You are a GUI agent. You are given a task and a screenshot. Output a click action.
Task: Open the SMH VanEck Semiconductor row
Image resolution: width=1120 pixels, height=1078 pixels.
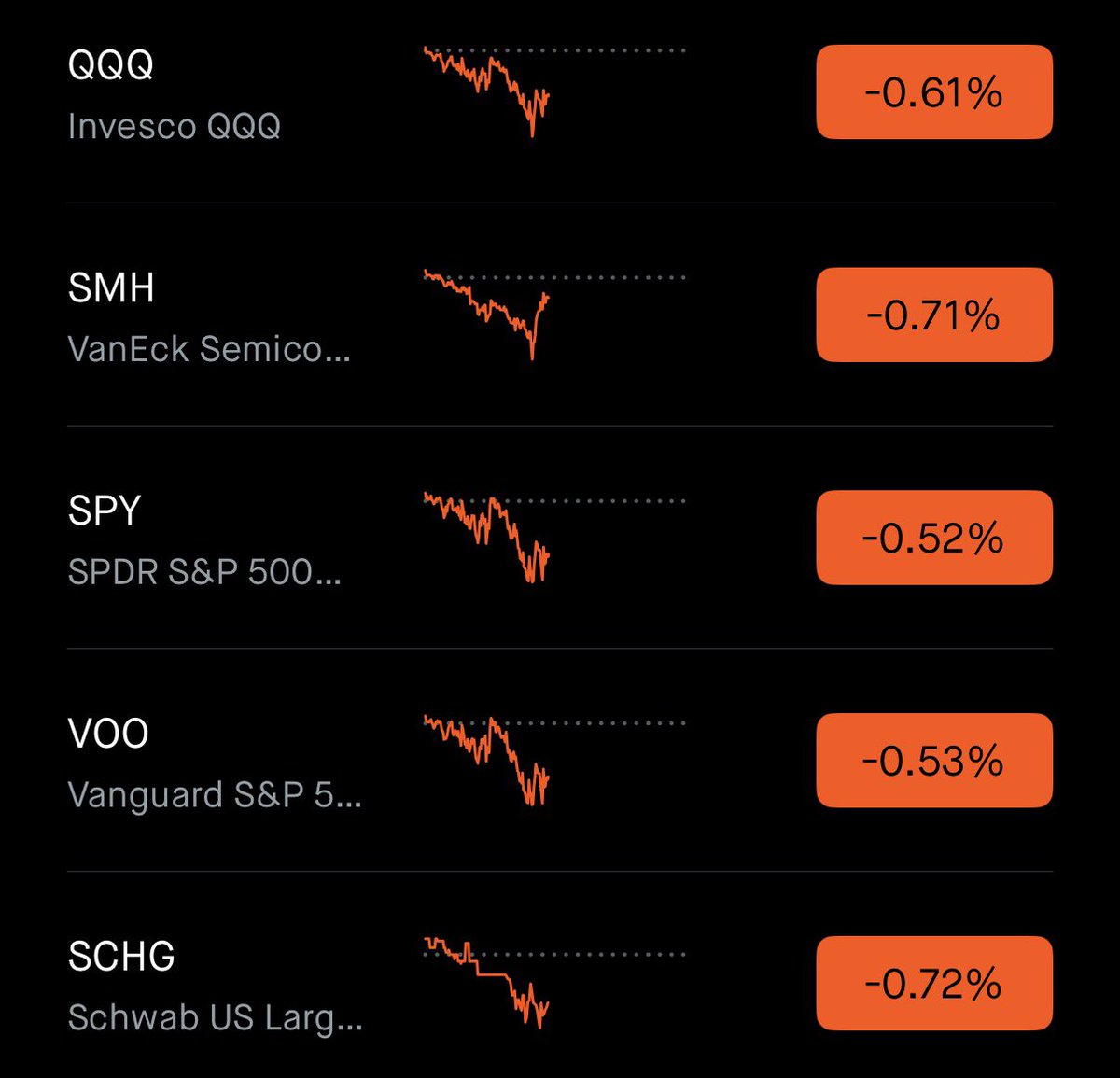point(209,317)
